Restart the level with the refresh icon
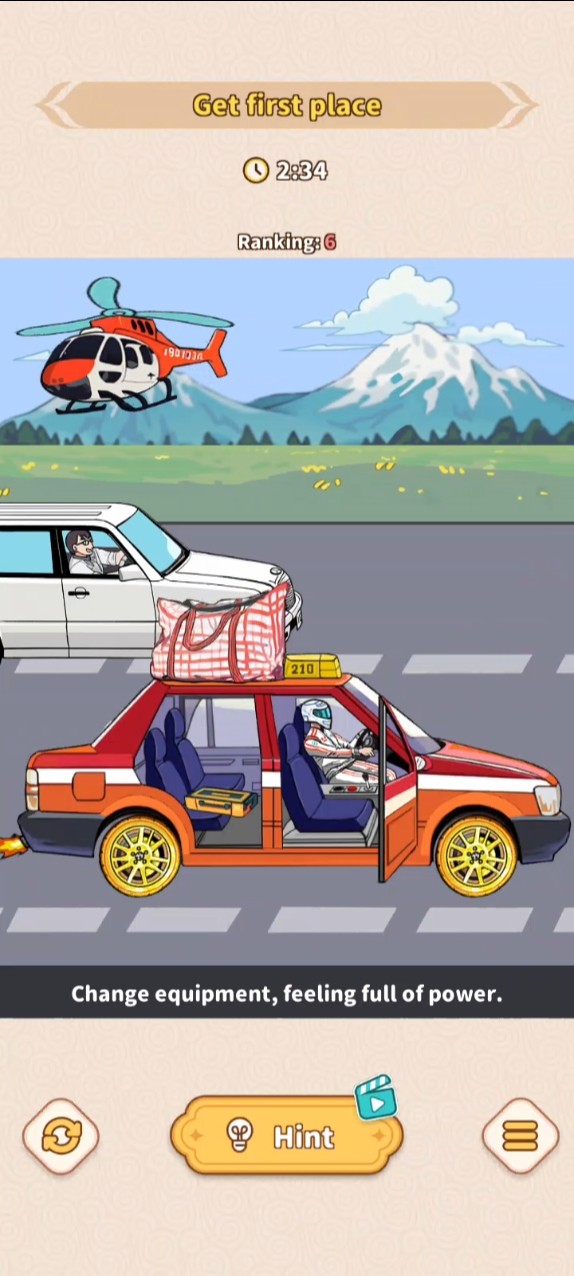The image size is (574, 1276). [x=61, y=1136]
